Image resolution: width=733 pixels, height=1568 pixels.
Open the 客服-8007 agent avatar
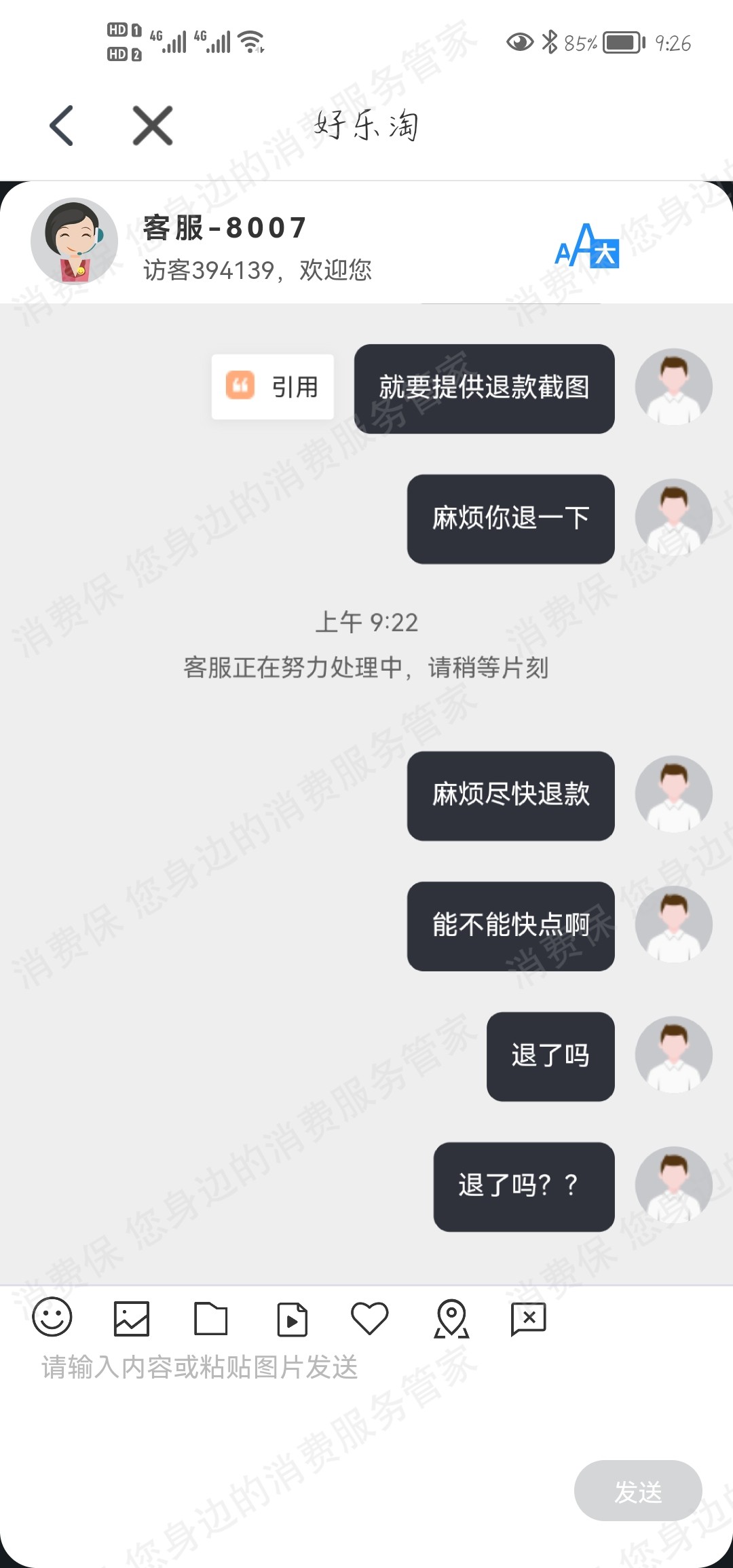[x=74, y=242]
